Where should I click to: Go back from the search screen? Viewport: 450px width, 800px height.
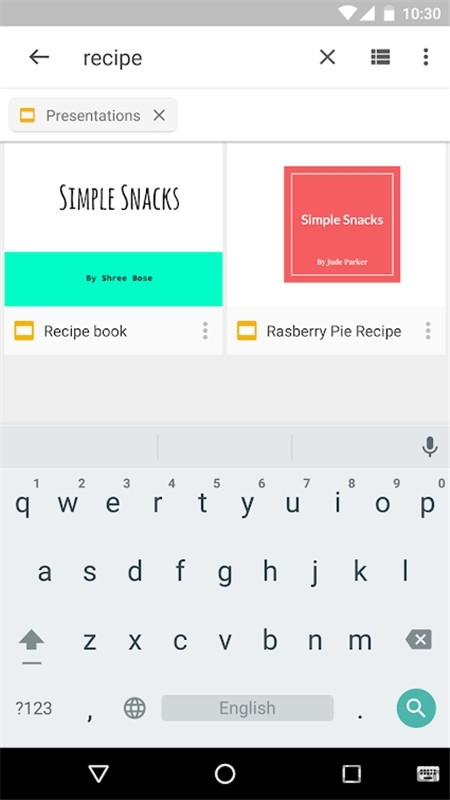pyautogui.click(x=39, y=57)
